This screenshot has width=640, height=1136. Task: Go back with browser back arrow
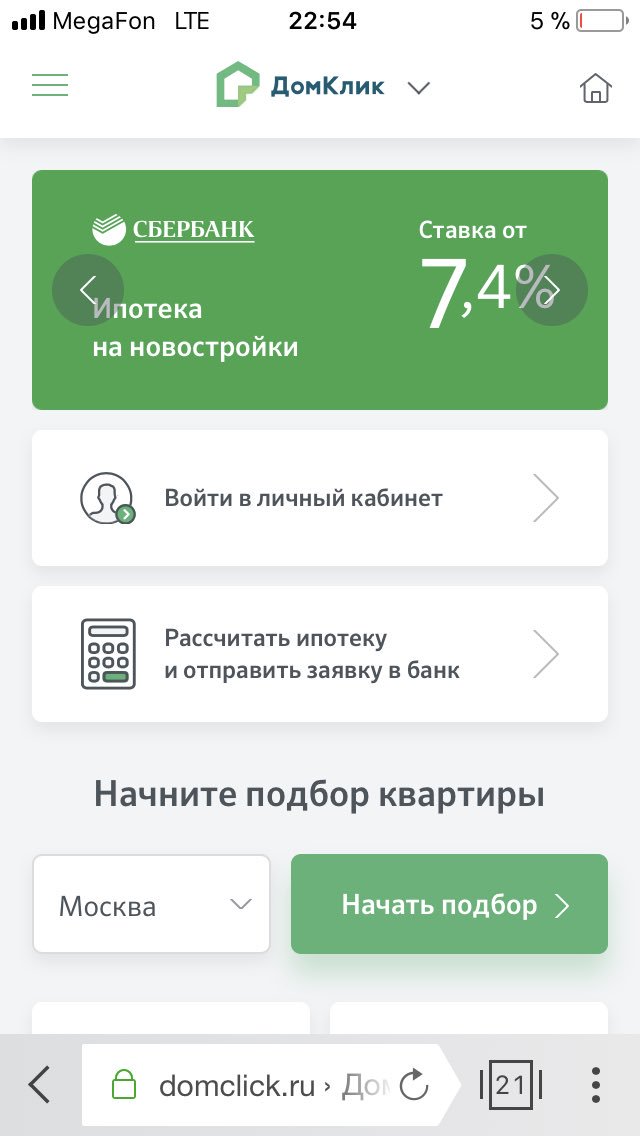[40, 1085]
